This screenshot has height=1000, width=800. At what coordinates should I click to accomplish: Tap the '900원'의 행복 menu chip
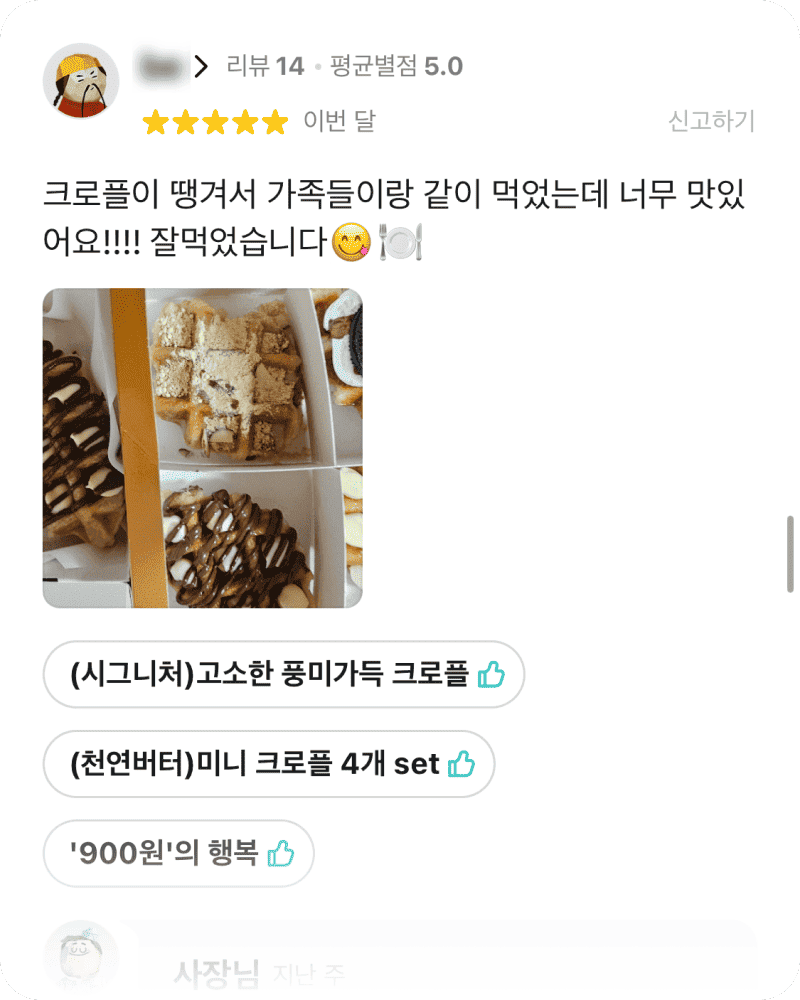pyautogui.click(x=179, y=854)
